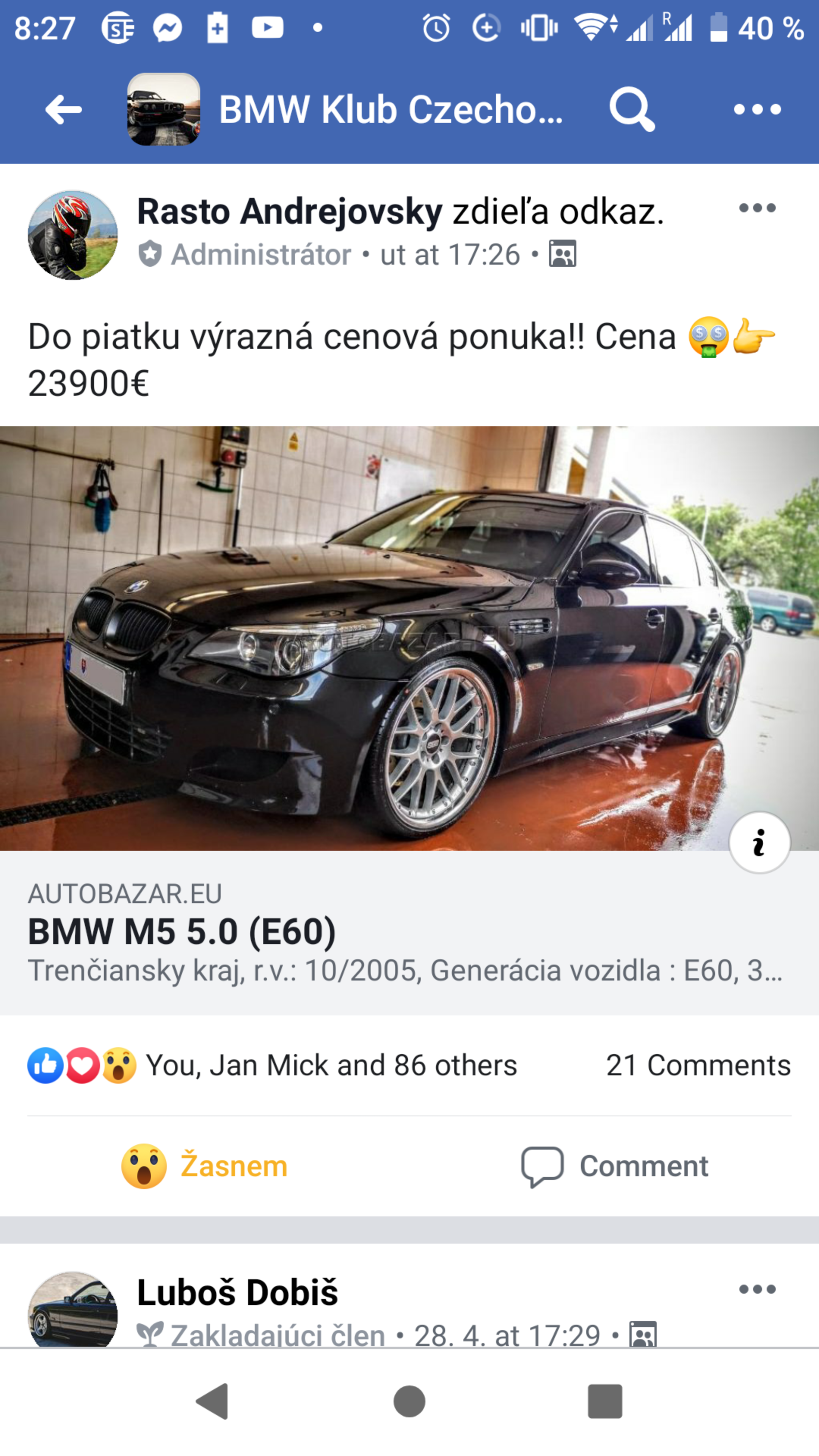Open Luboš Dobiš's profile name
This screenshot has height=1456, width=819.
click(237, 1293)
